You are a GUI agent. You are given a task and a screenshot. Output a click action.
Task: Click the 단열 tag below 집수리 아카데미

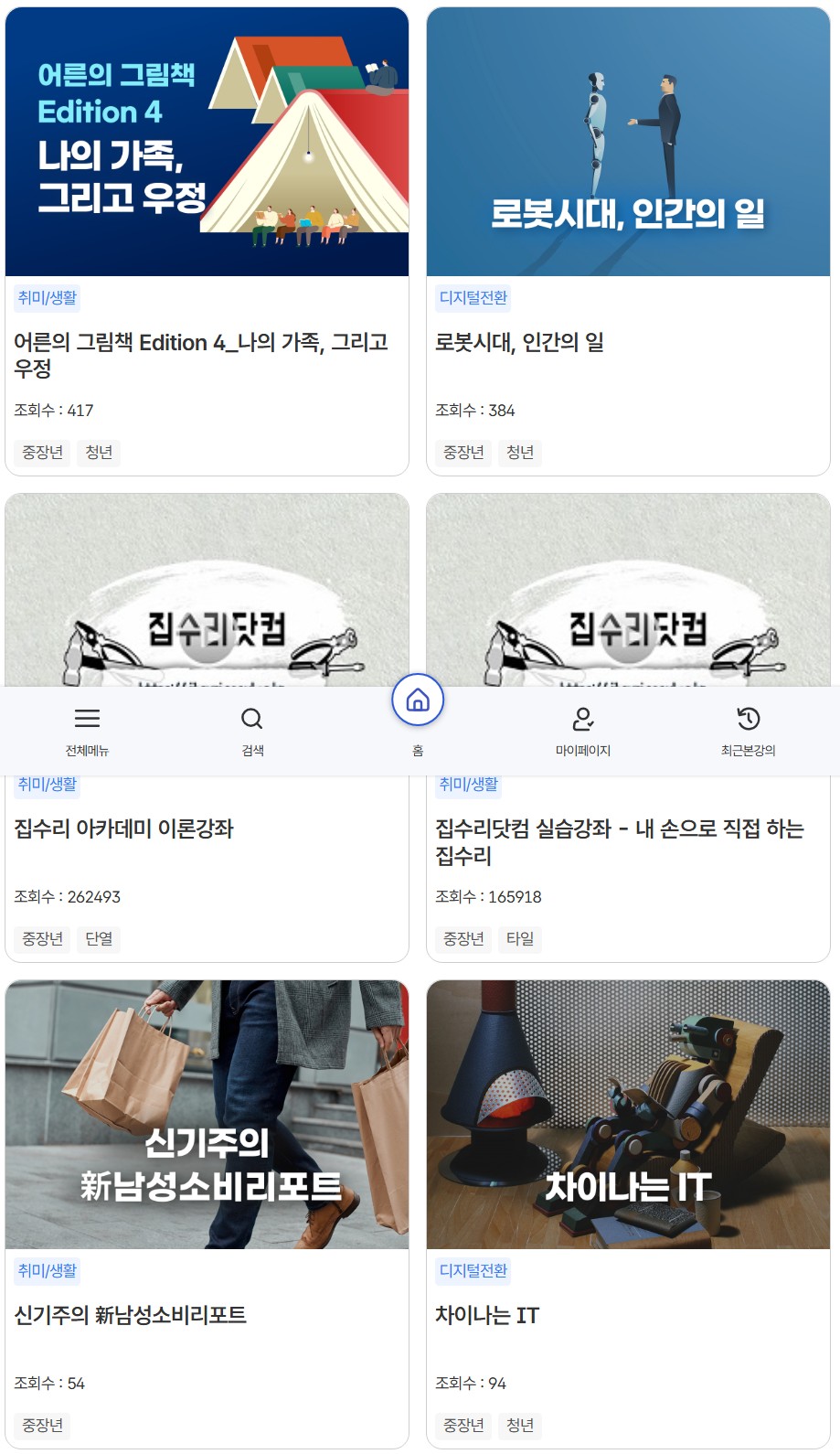99,938
